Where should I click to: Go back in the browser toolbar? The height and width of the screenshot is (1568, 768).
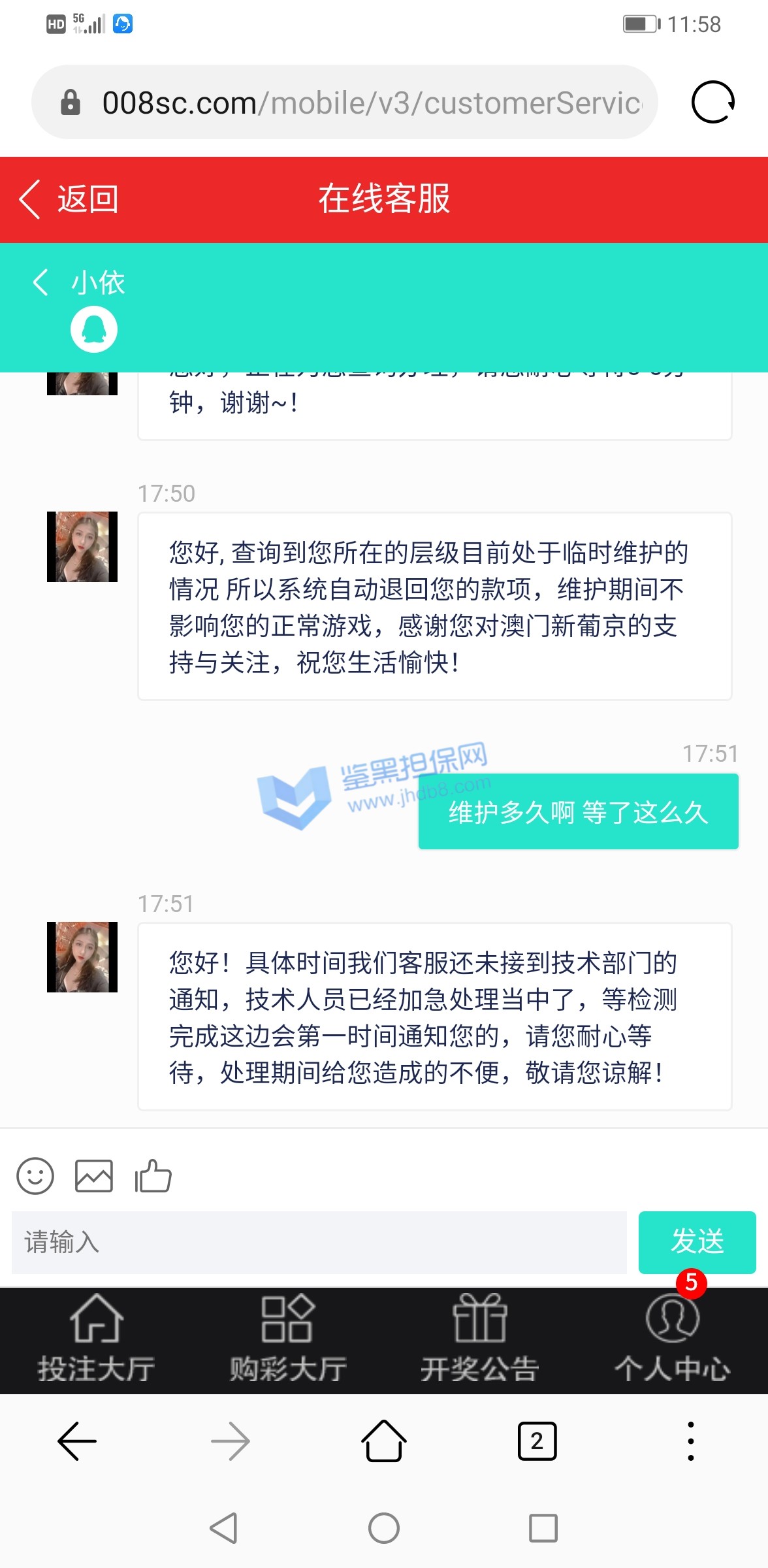click(x=77, y=1441)
